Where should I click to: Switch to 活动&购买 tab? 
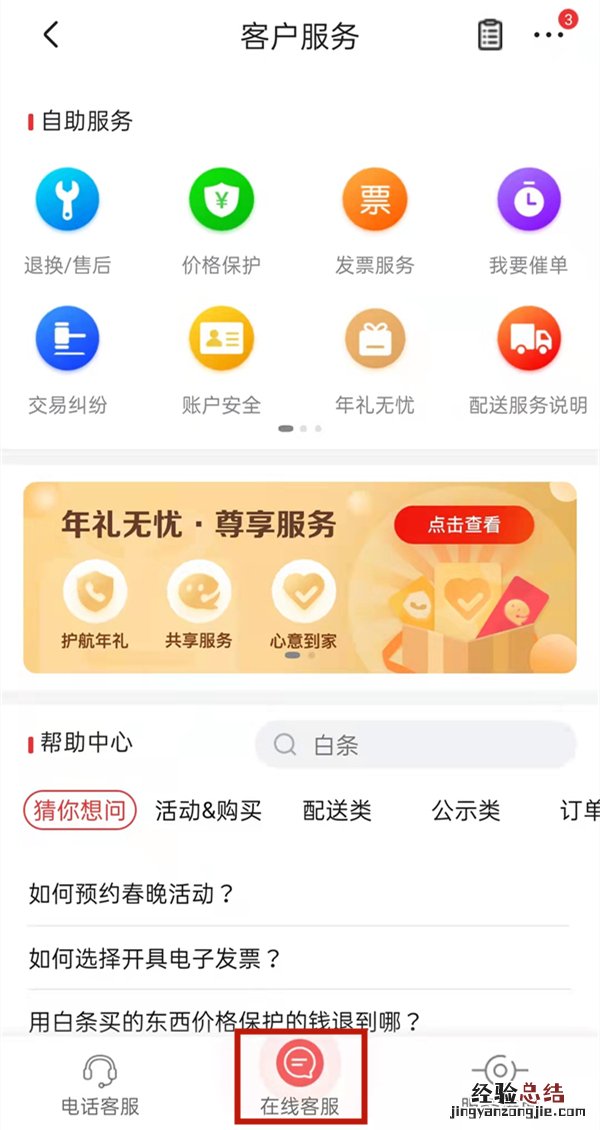tap(208, 811)
